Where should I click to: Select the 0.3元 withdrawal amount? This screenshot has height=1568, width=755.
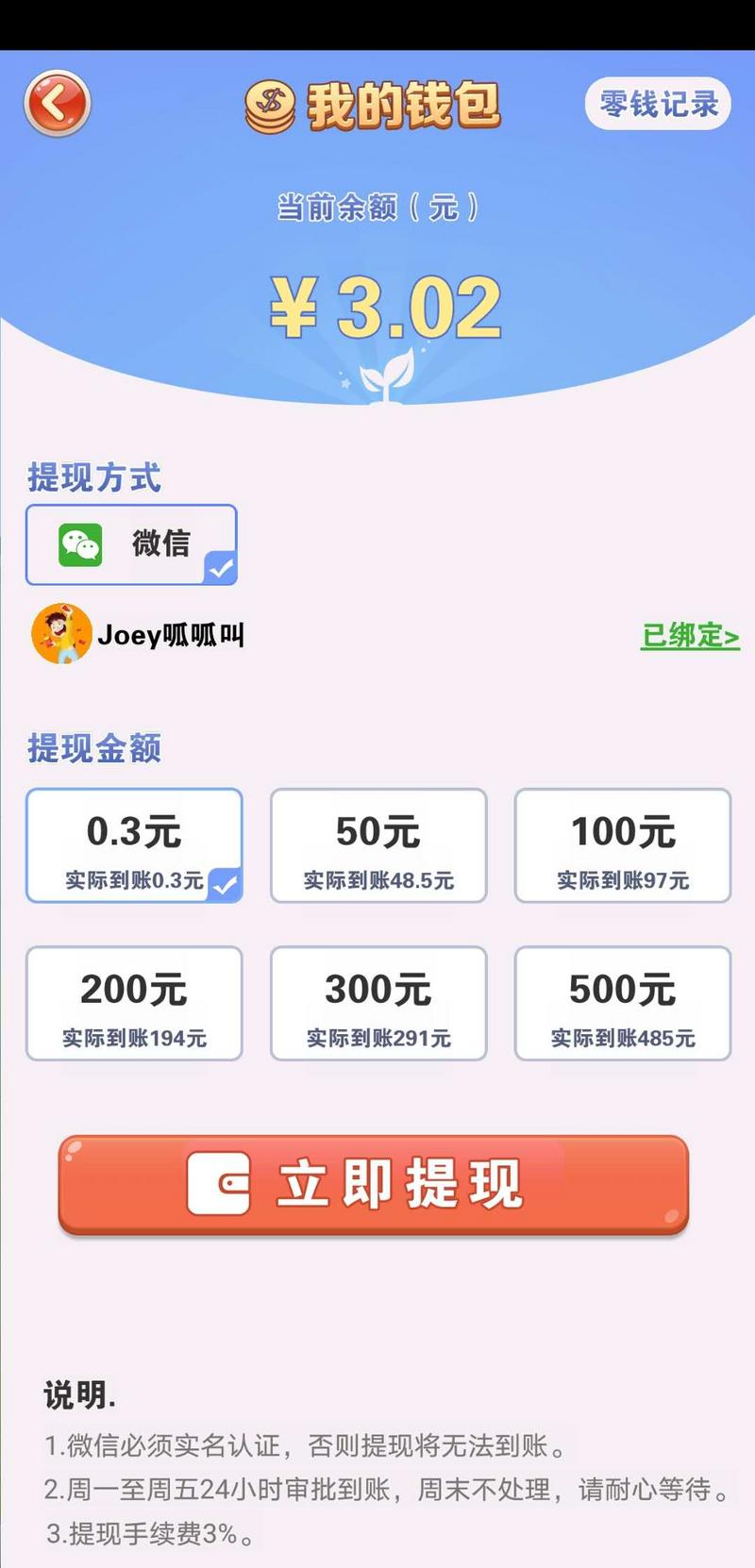point(134,845)
